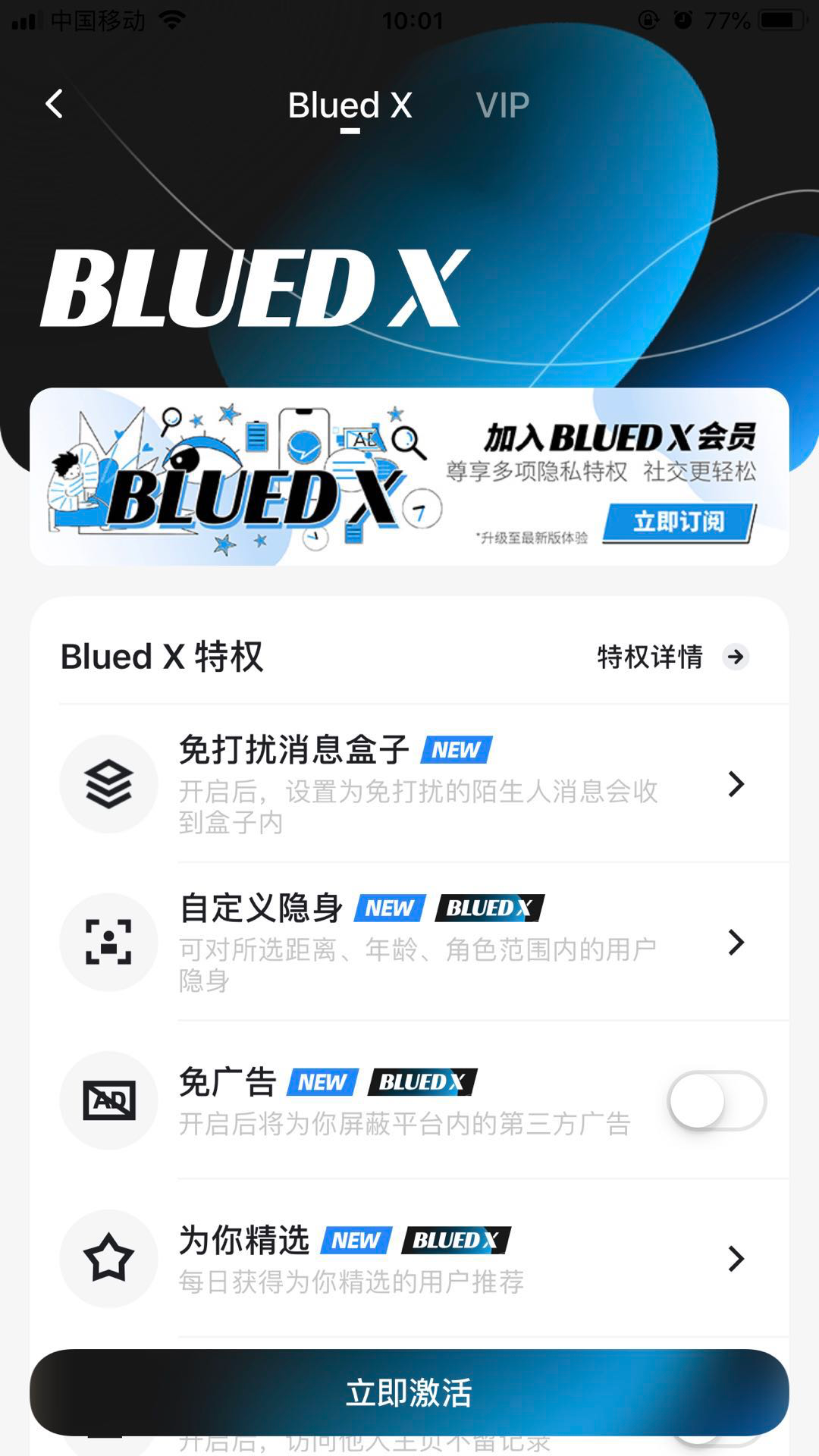
Task: Switch to the VIP tab
Action: pos(502,105)
